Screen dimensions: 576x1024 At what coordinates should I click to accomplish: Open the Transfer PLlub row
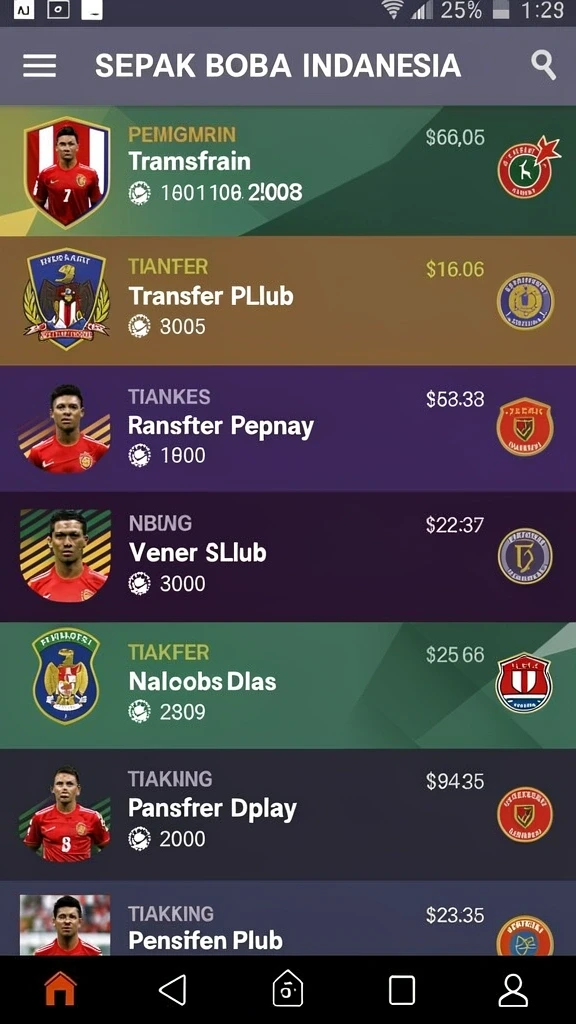[x=288, y=300]
